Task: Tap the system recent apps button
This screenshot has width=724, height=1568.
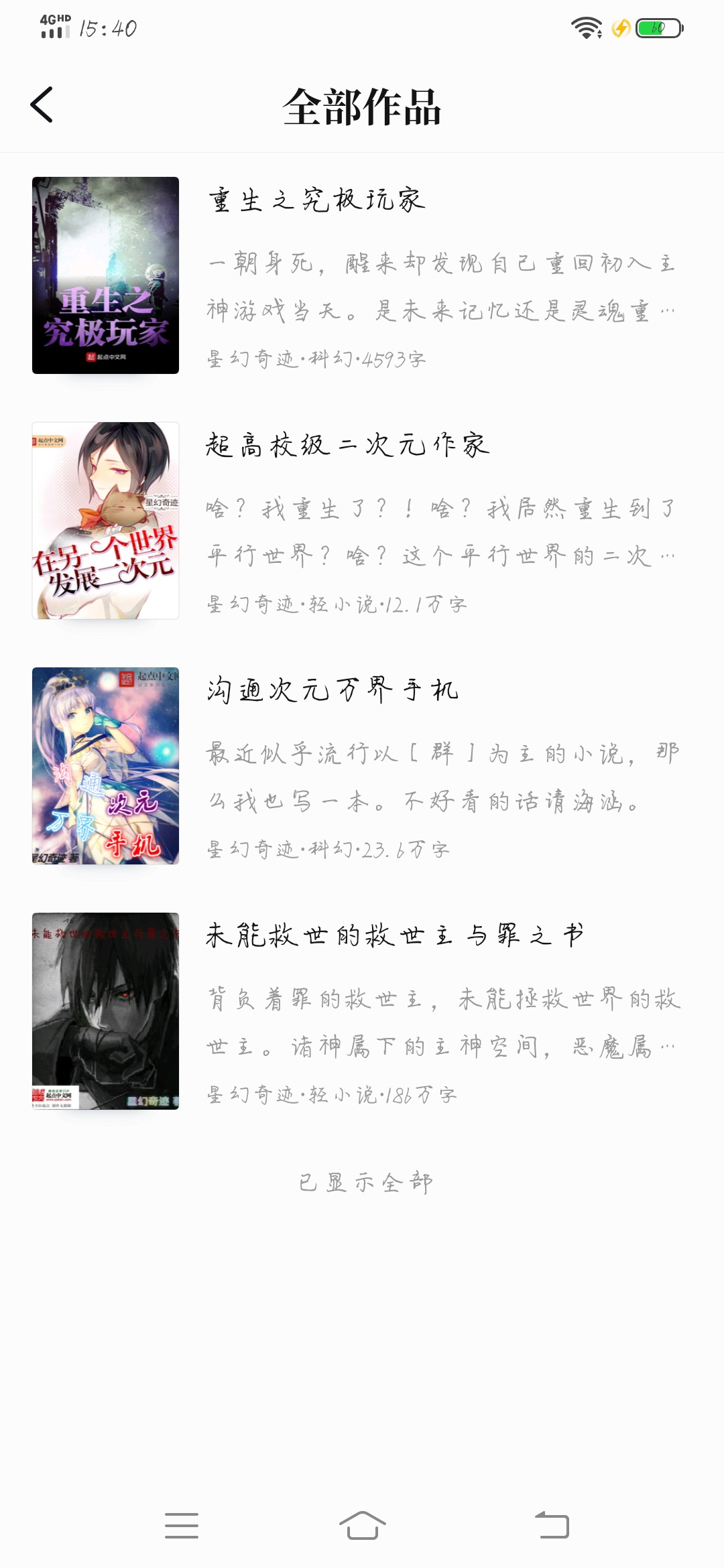Action: click(182, 1526)
